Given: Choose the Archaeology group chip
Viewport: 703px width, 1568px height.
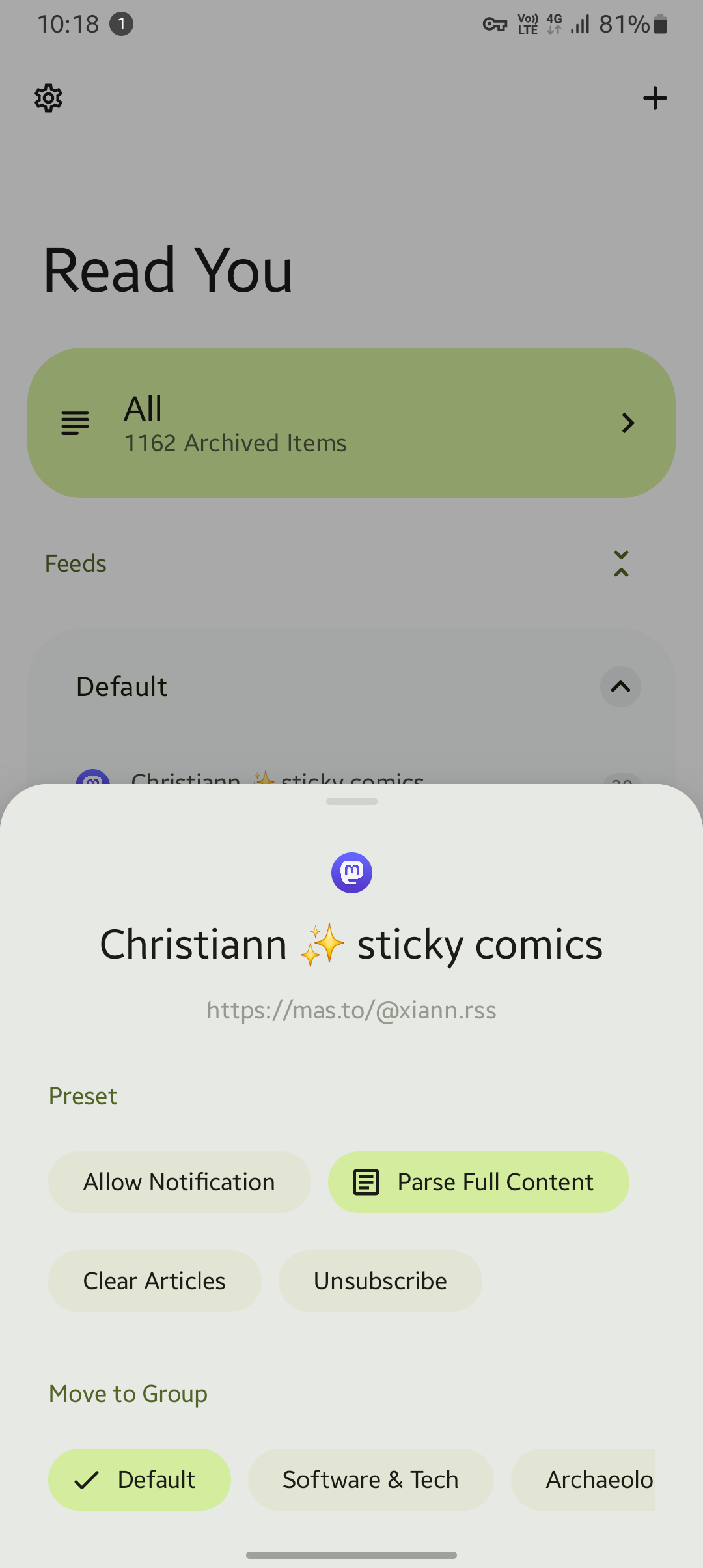Looking at the screenshot, I should (x=583, y=1479).
